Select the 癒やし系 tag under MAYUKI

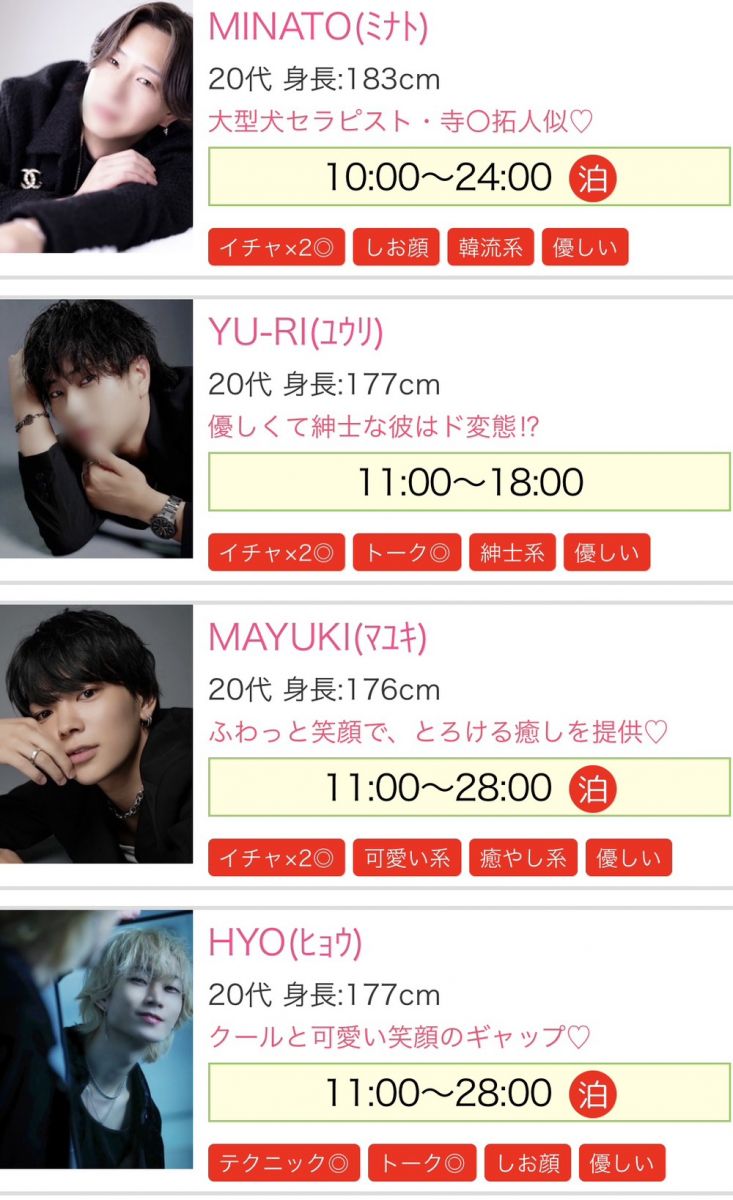tap(523, 858)
